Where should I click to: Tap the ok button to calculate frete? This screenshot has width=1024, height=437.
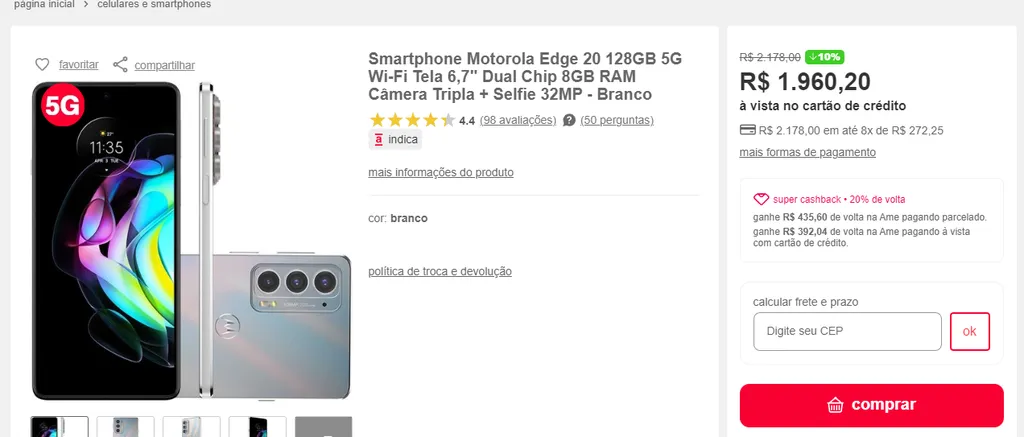(x=969, y=331)
